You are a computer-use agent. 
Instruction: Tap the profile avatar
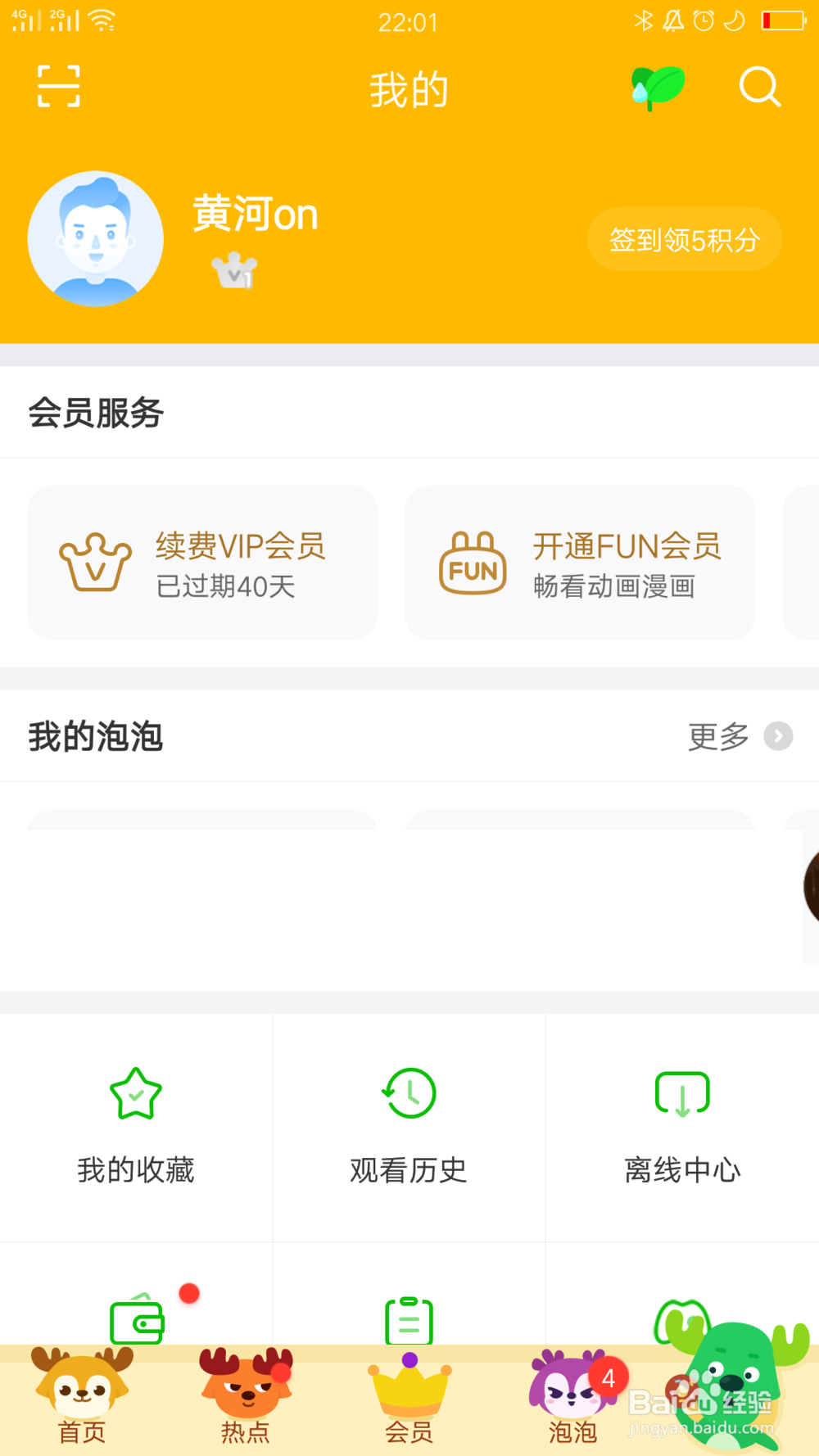coord(96,239)
